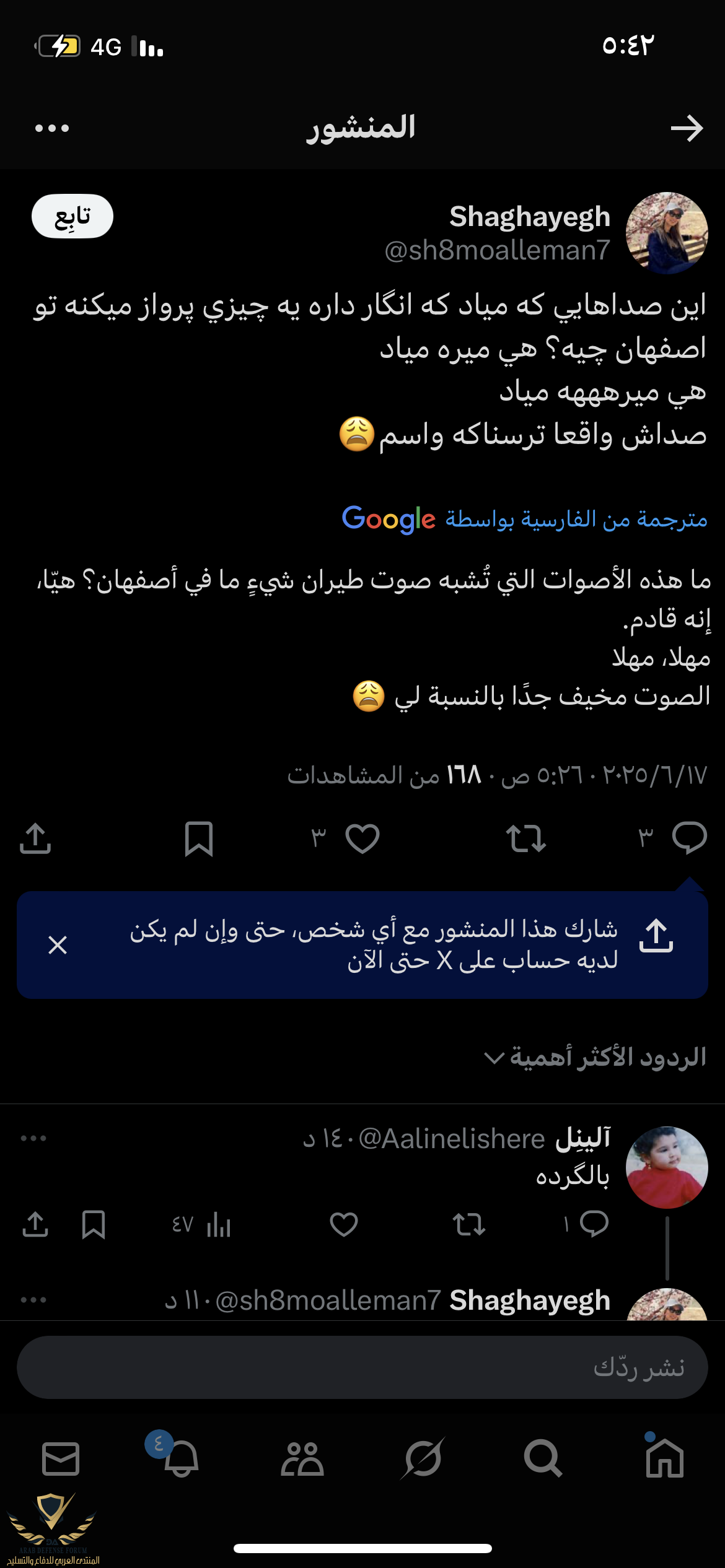Open the notifications bell tab

click(181, 1458)
